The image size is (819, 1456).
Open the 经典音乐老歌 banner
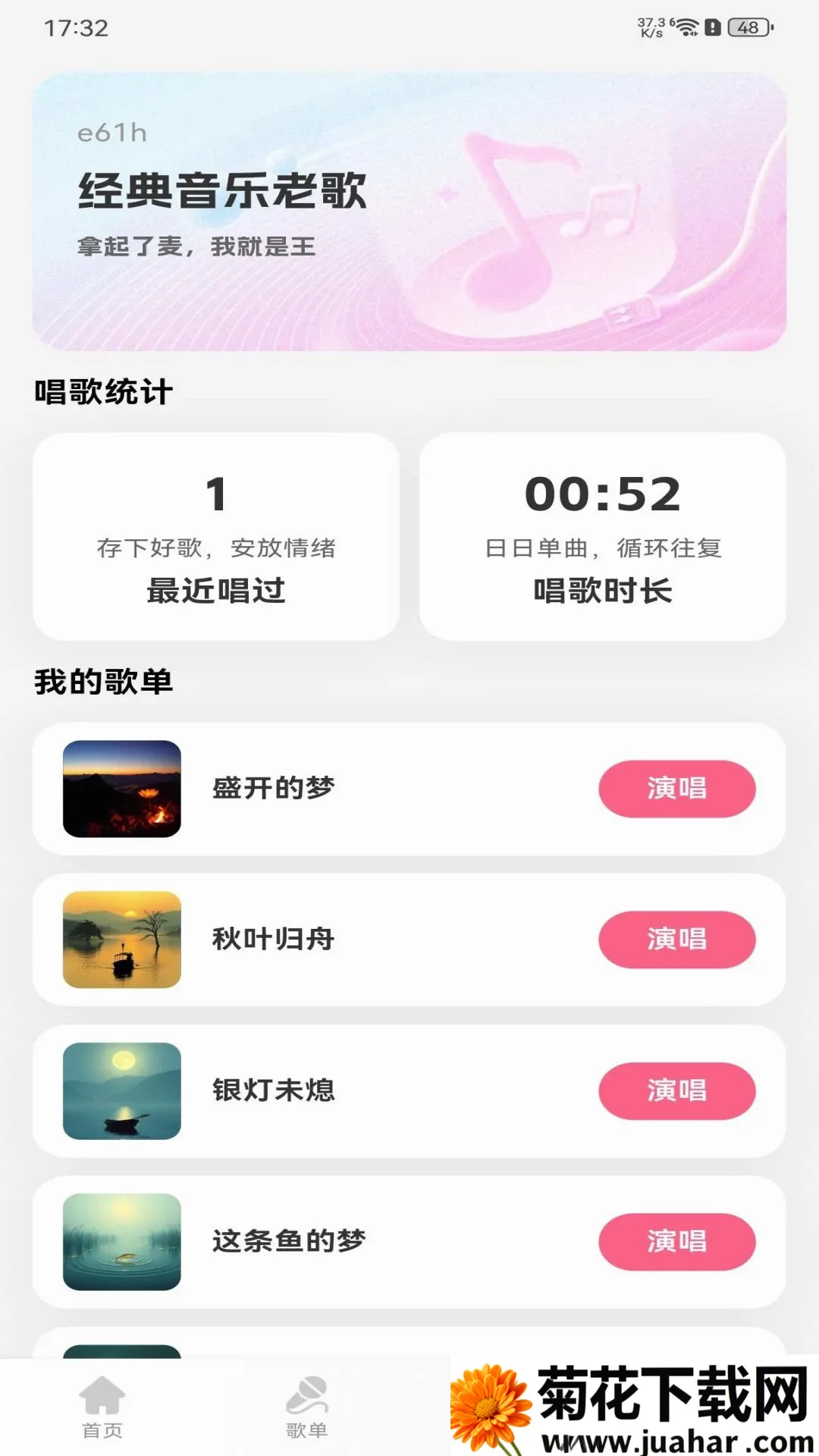coord(409,211)
